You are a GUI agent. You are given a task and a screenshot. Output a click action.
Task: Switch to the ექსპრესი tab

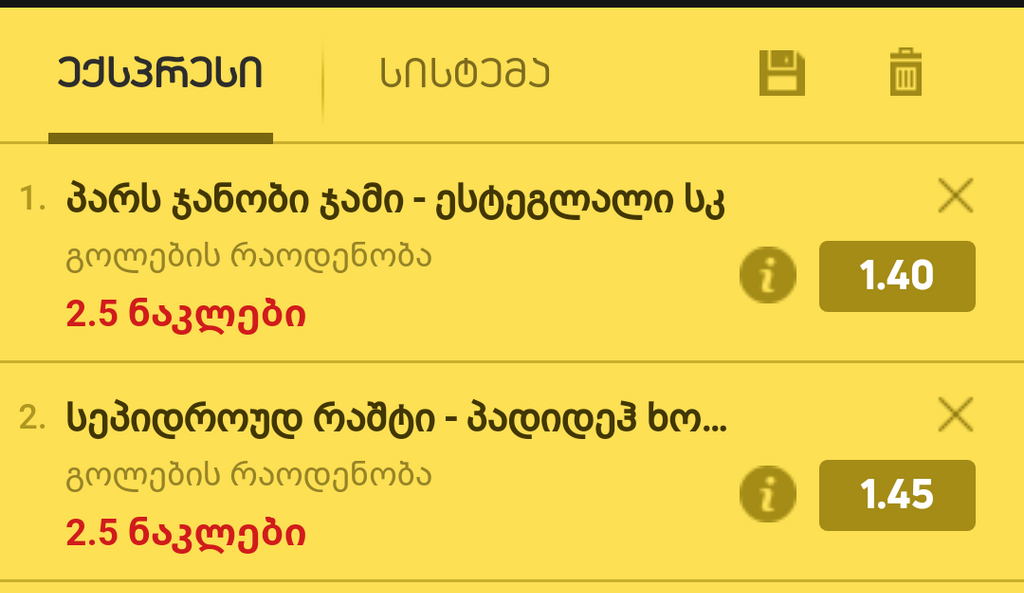(x=160, y=74)
